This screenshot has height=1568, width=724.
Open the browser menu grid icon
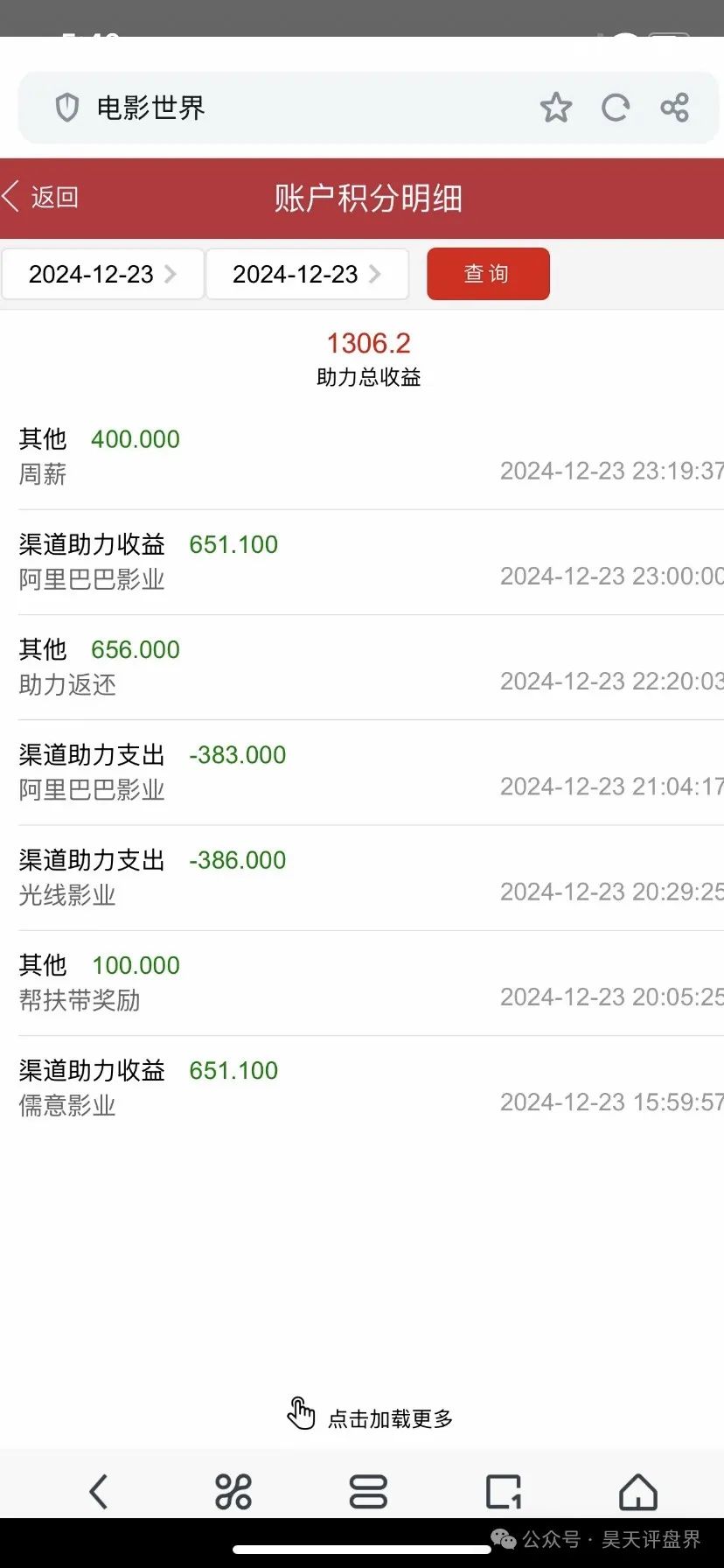[x=233, y=1492]
